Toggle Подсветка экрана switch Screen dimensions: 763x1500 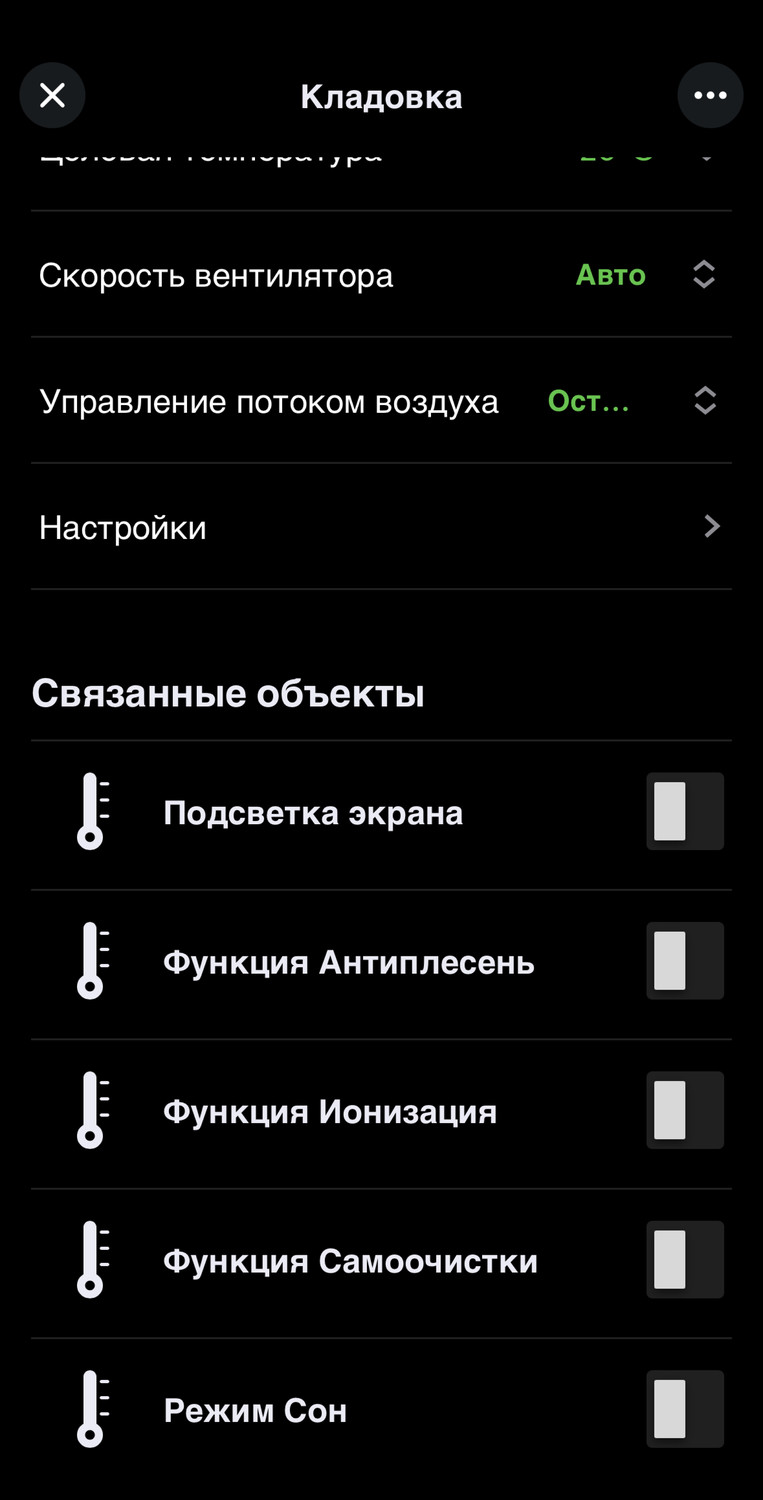[x=684, y=811]
